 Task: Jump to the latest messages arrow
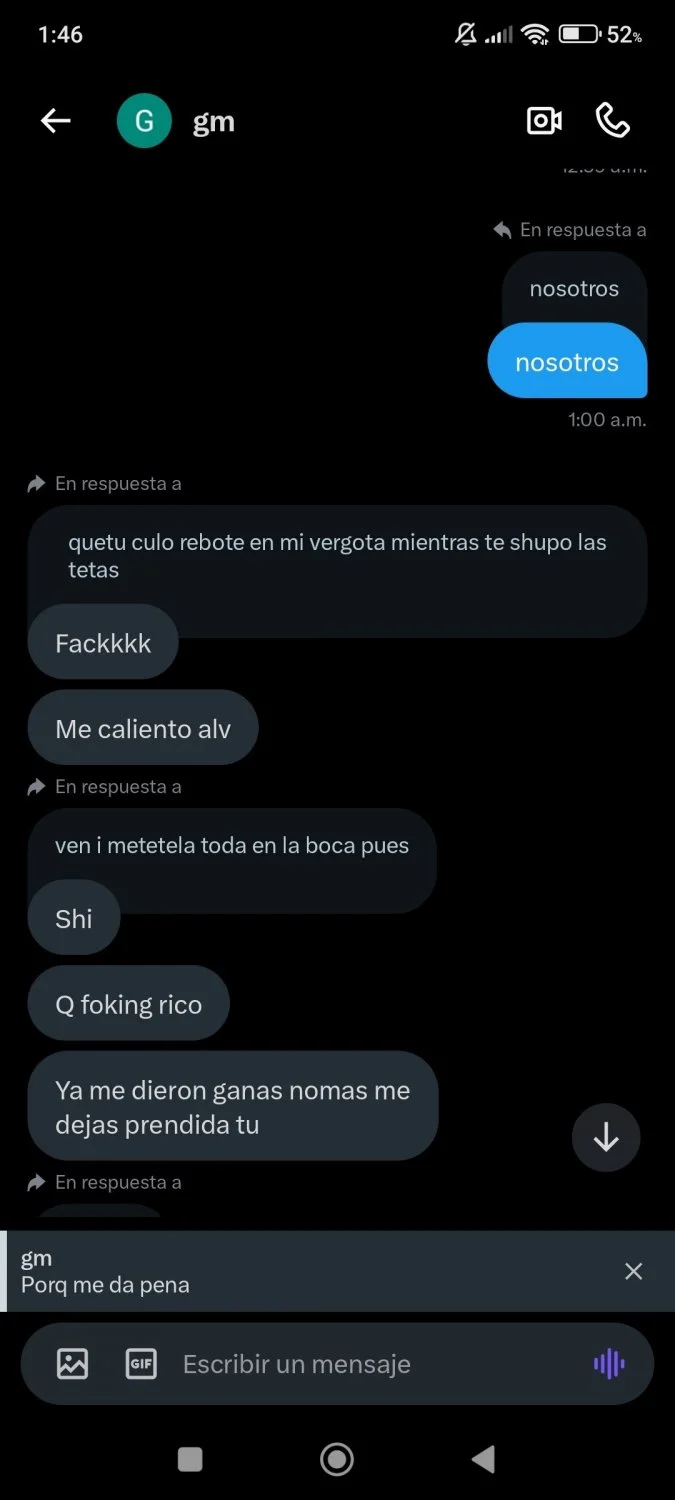pos(606,1137)
